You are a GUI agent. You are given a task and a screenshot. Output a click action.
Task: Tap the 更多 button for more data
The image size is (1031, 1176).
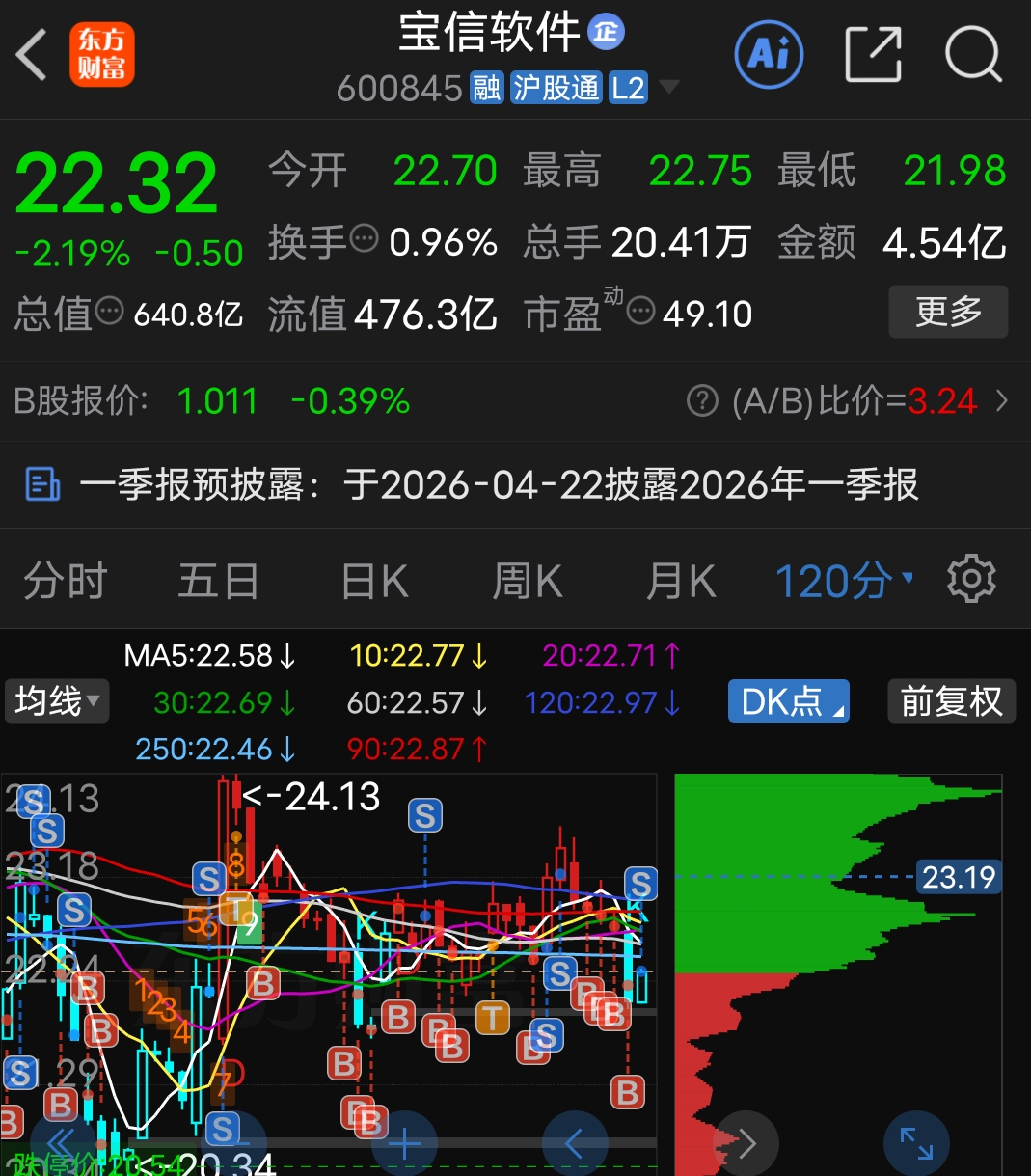pyautogui.click(x=948, y=312)
